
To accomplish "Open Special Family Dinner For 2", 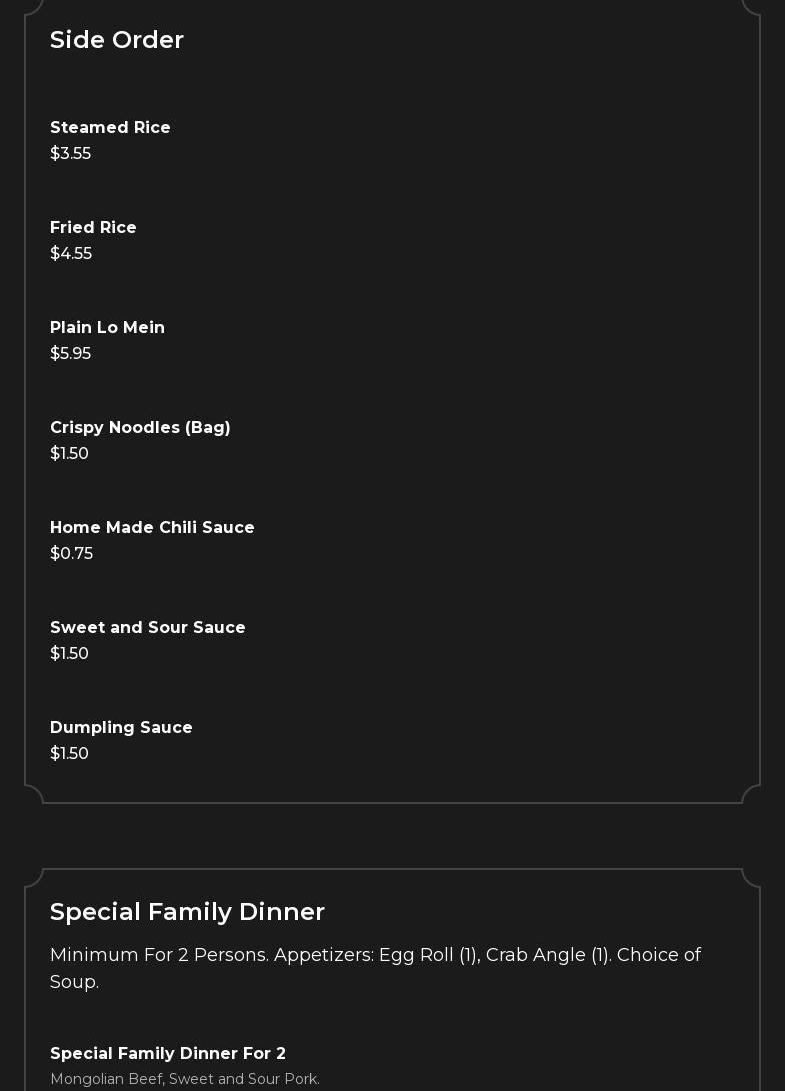I will 168,1054.
